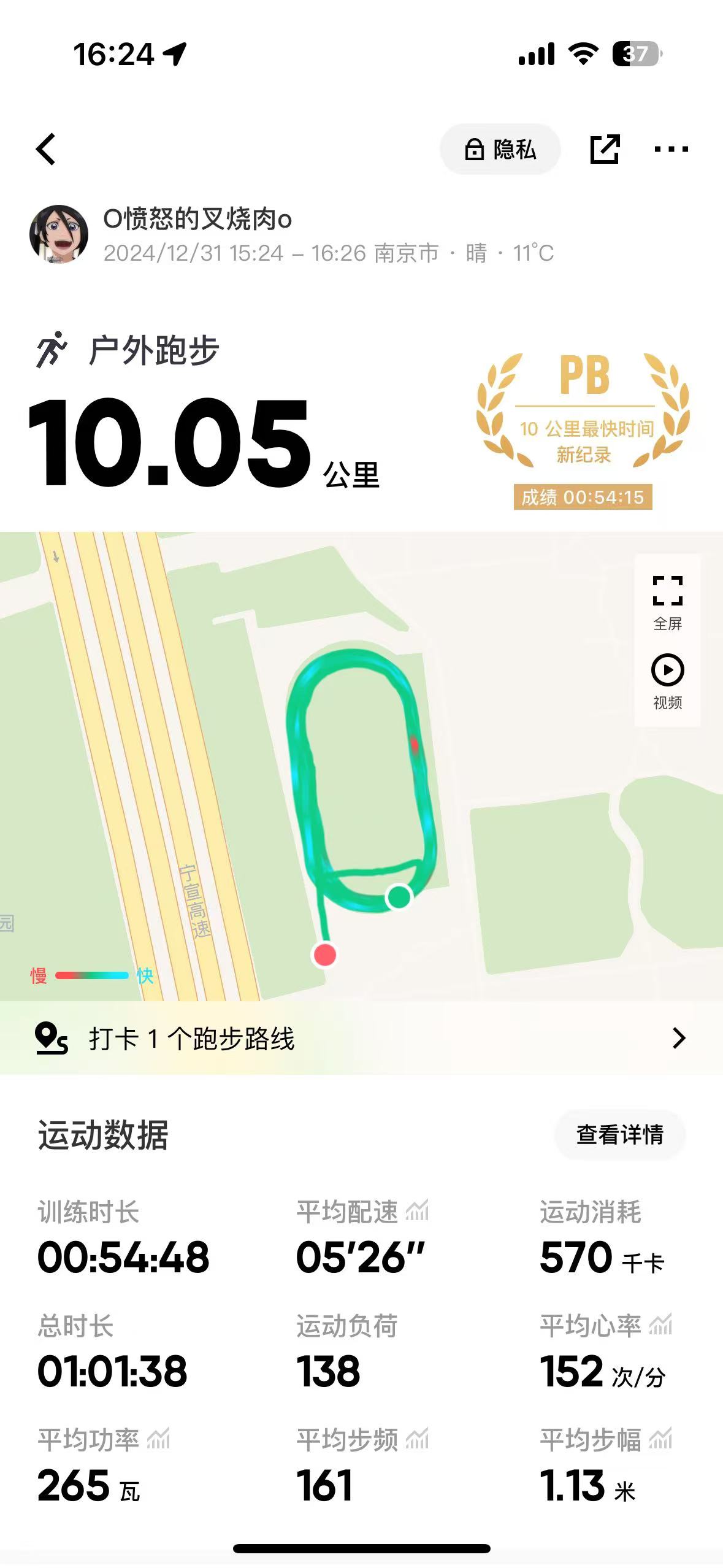723x1568 pixels.
Task: Open the 平均步频 chart icon
Action: point(418,1439)
